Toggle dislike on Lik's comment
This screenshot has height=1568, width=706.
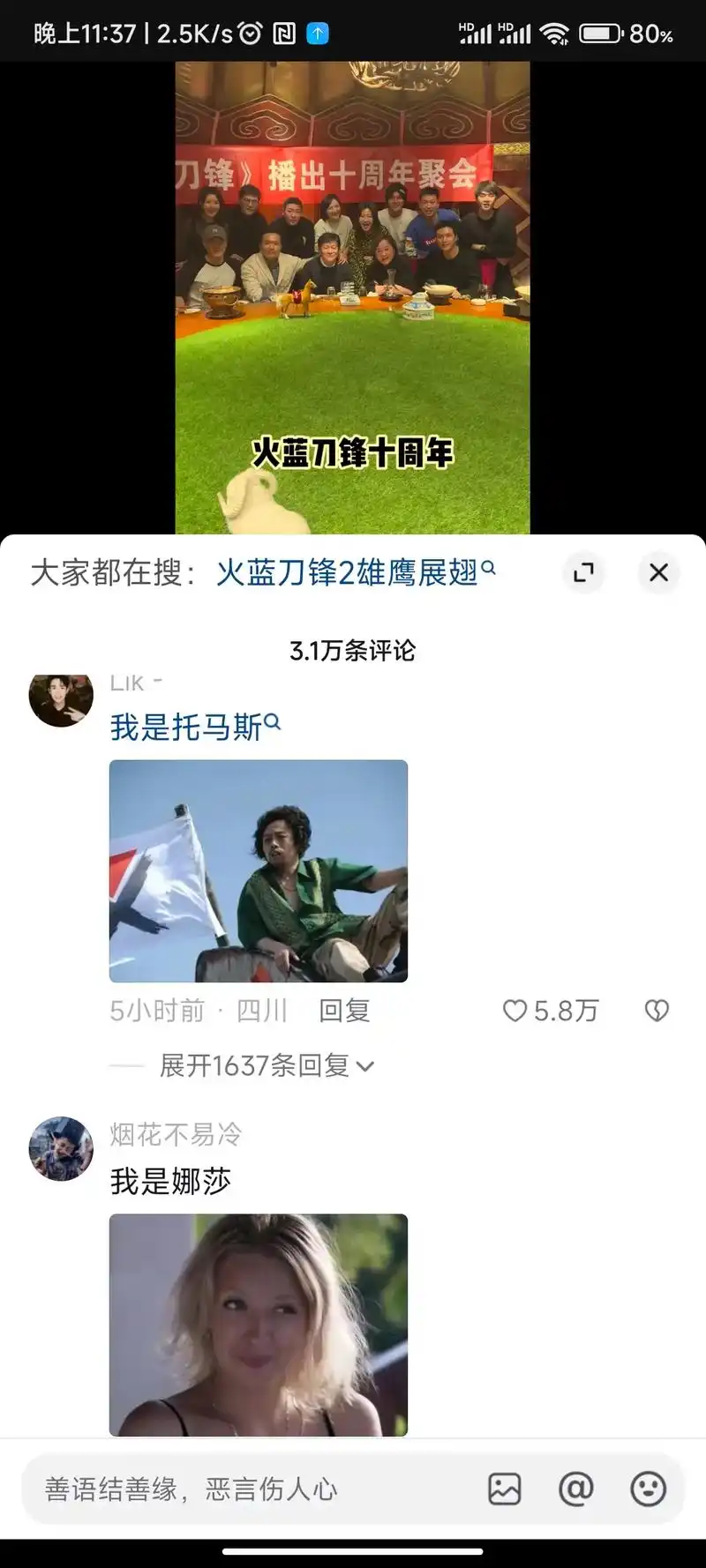point(658,1012)
